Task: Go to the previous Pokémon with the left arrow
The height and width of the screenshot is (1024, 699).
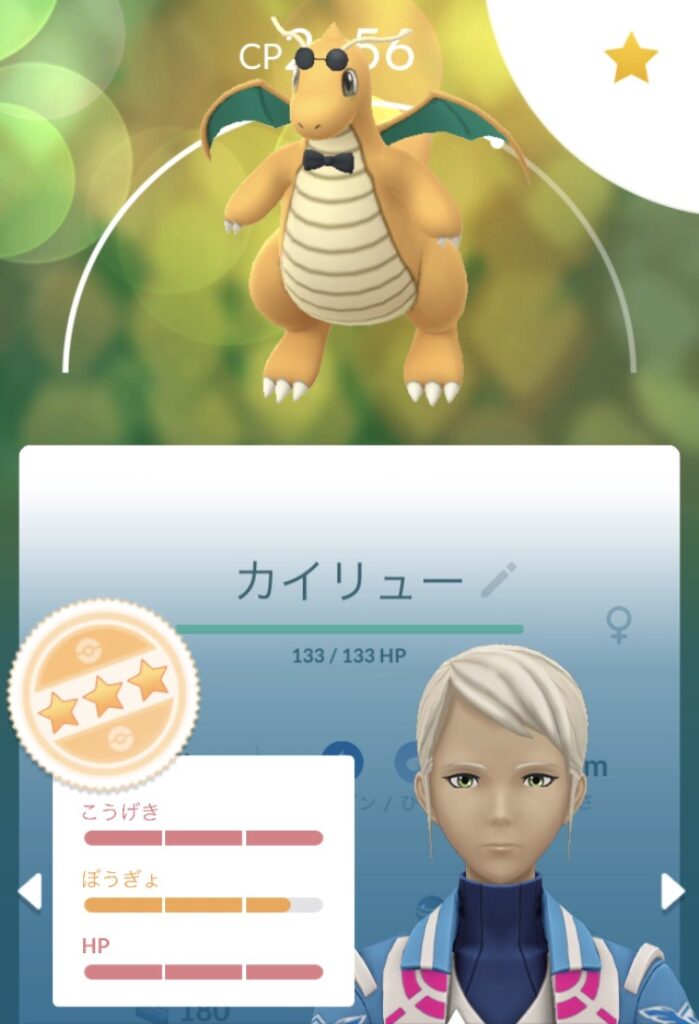Action: coord(30,891)
